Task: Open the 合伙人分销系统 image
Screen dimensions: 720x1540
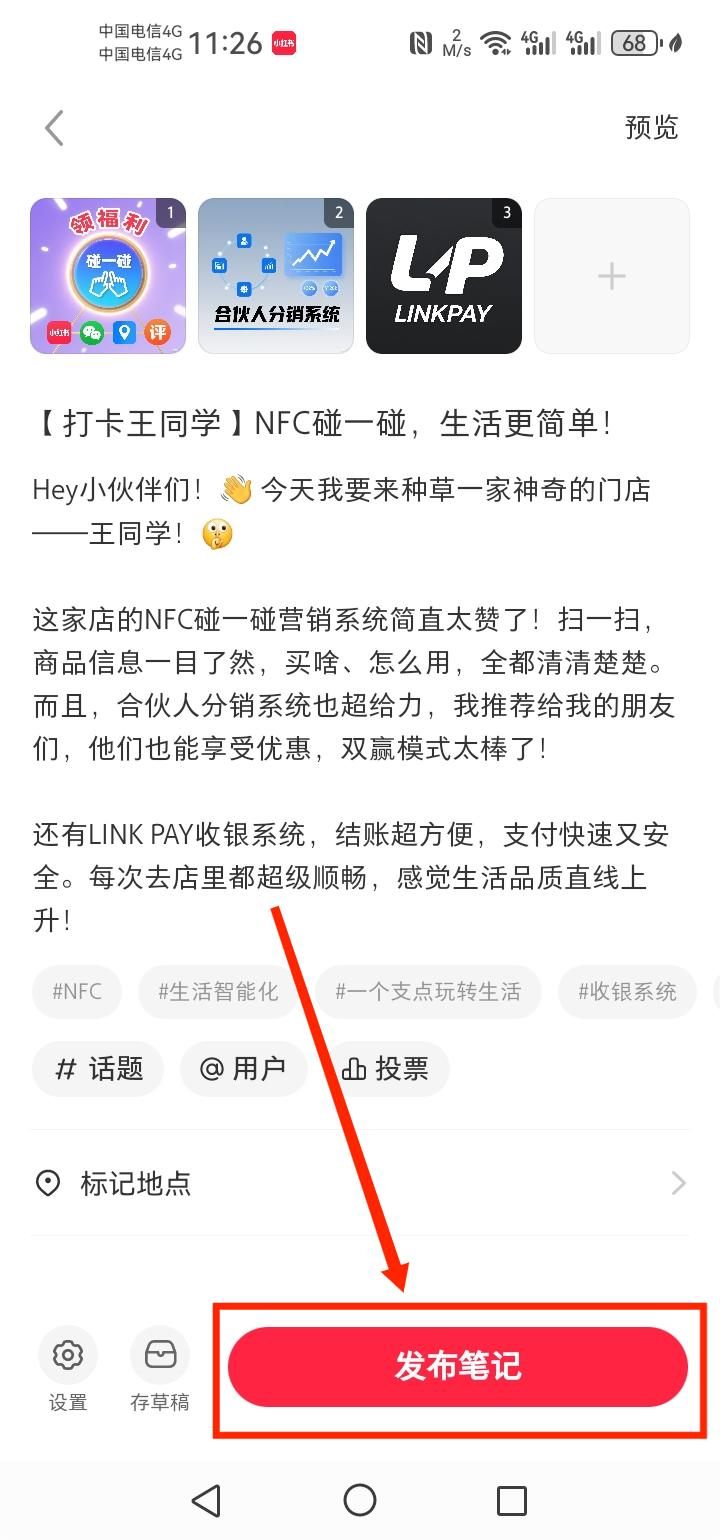Action: tap(276, 276)
